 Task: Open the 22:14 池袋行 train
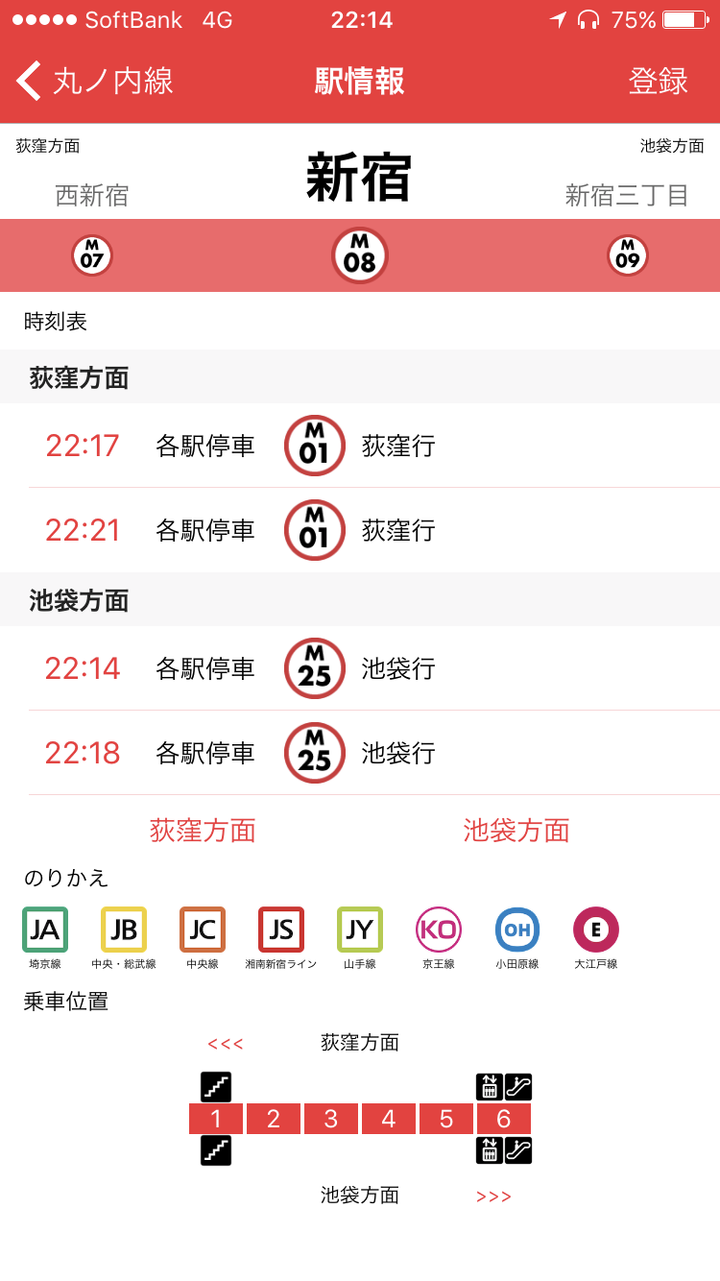point(360,669)
